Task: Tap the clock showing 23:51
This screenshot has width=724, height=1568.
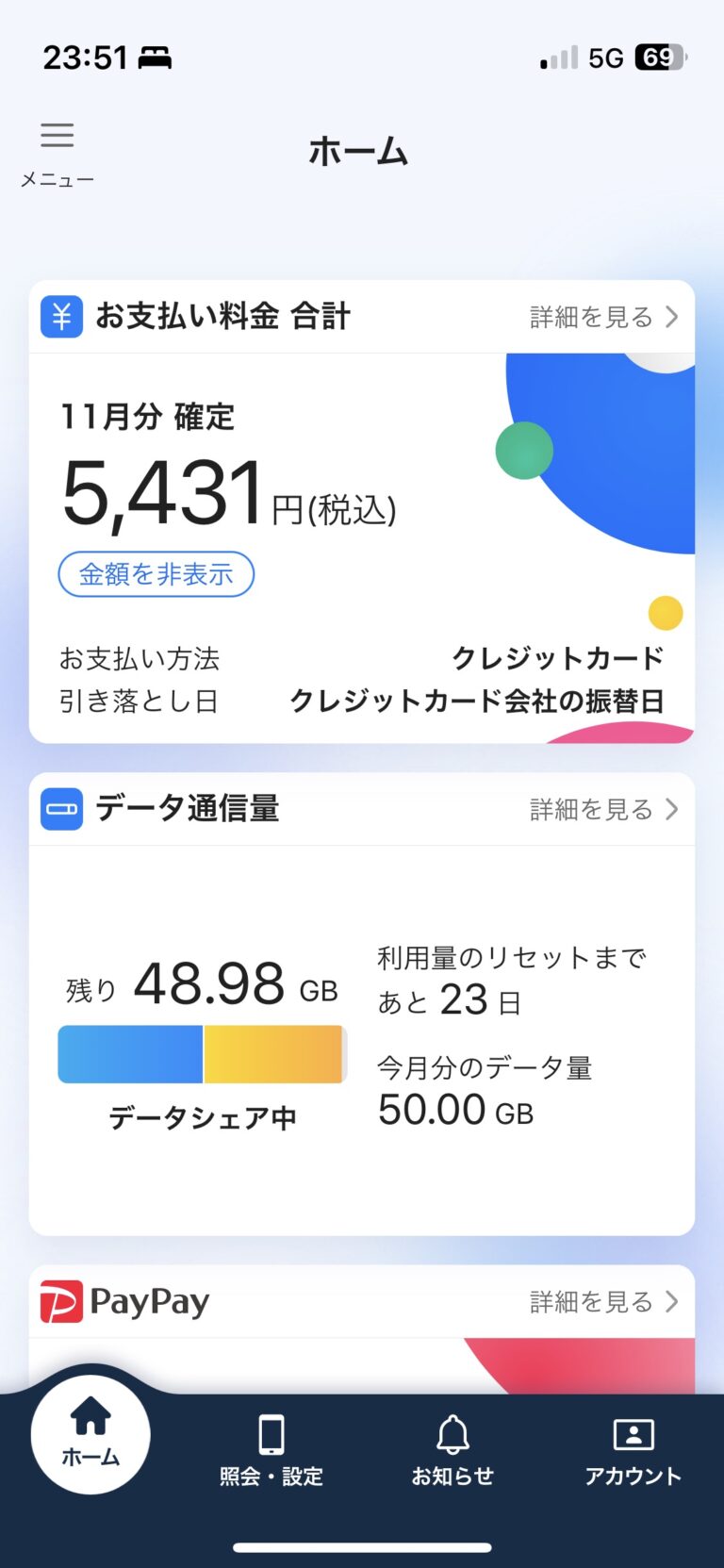Action: click(x=84, y=57)
